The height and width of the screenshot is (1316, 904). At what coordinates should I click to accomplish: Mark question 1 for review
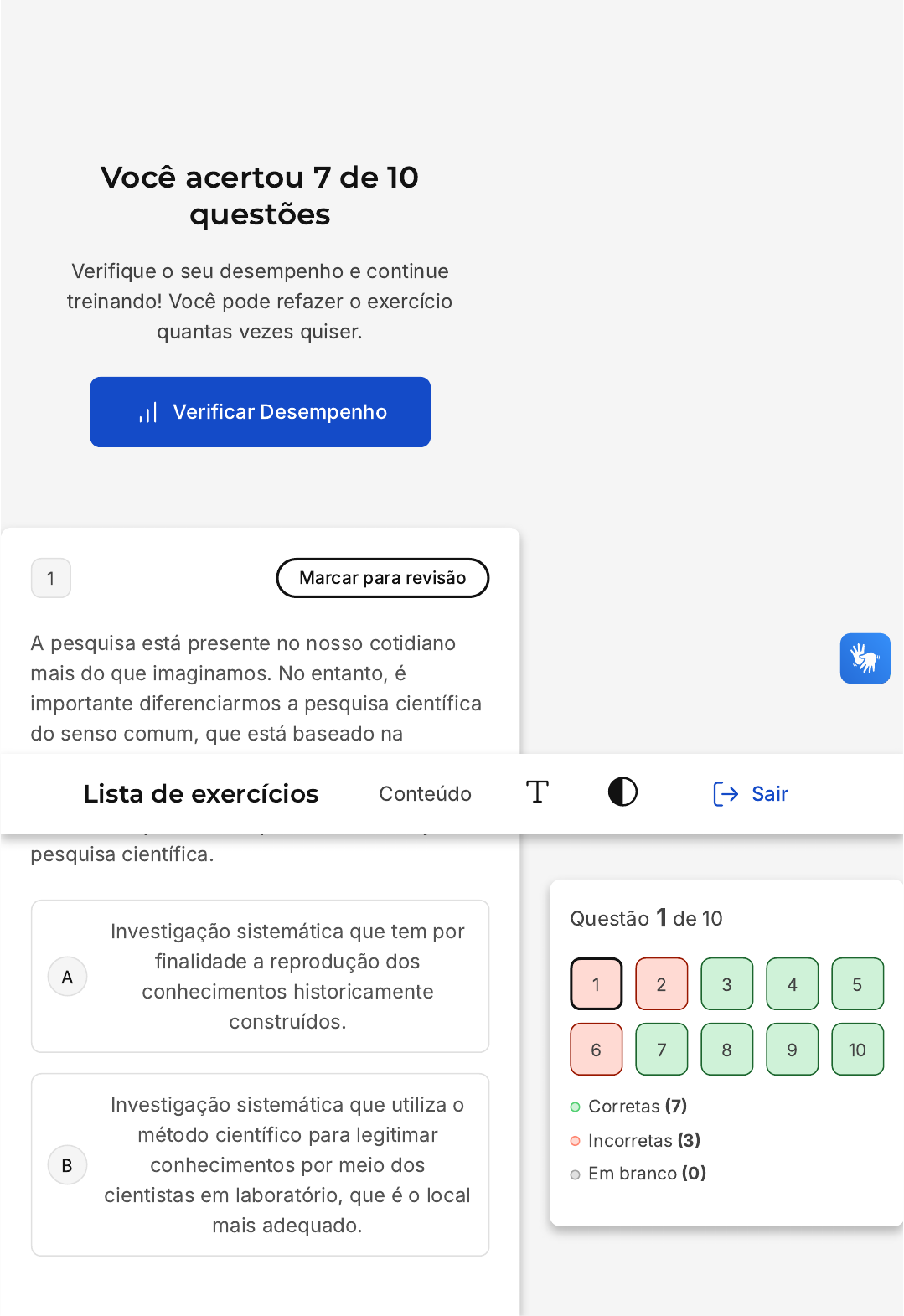(x=382, y=578)
